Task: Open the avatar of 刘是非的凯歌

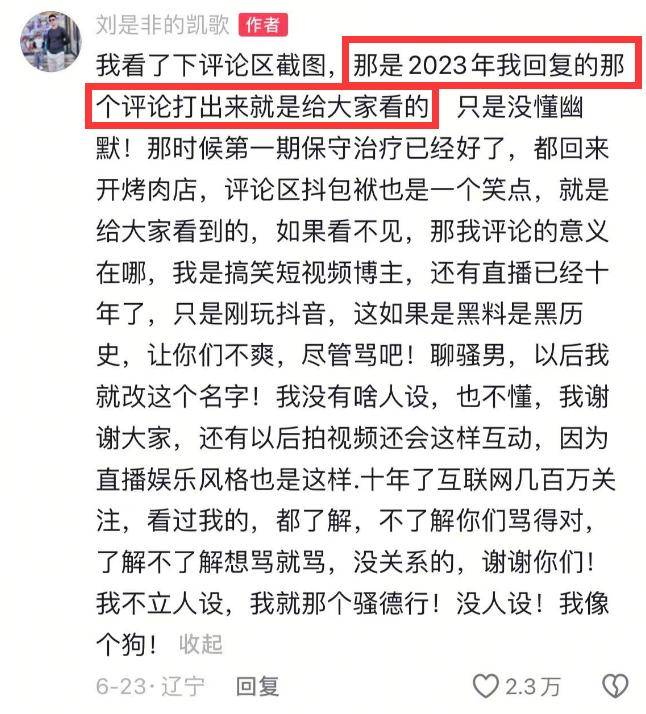Action: (48, 42)
